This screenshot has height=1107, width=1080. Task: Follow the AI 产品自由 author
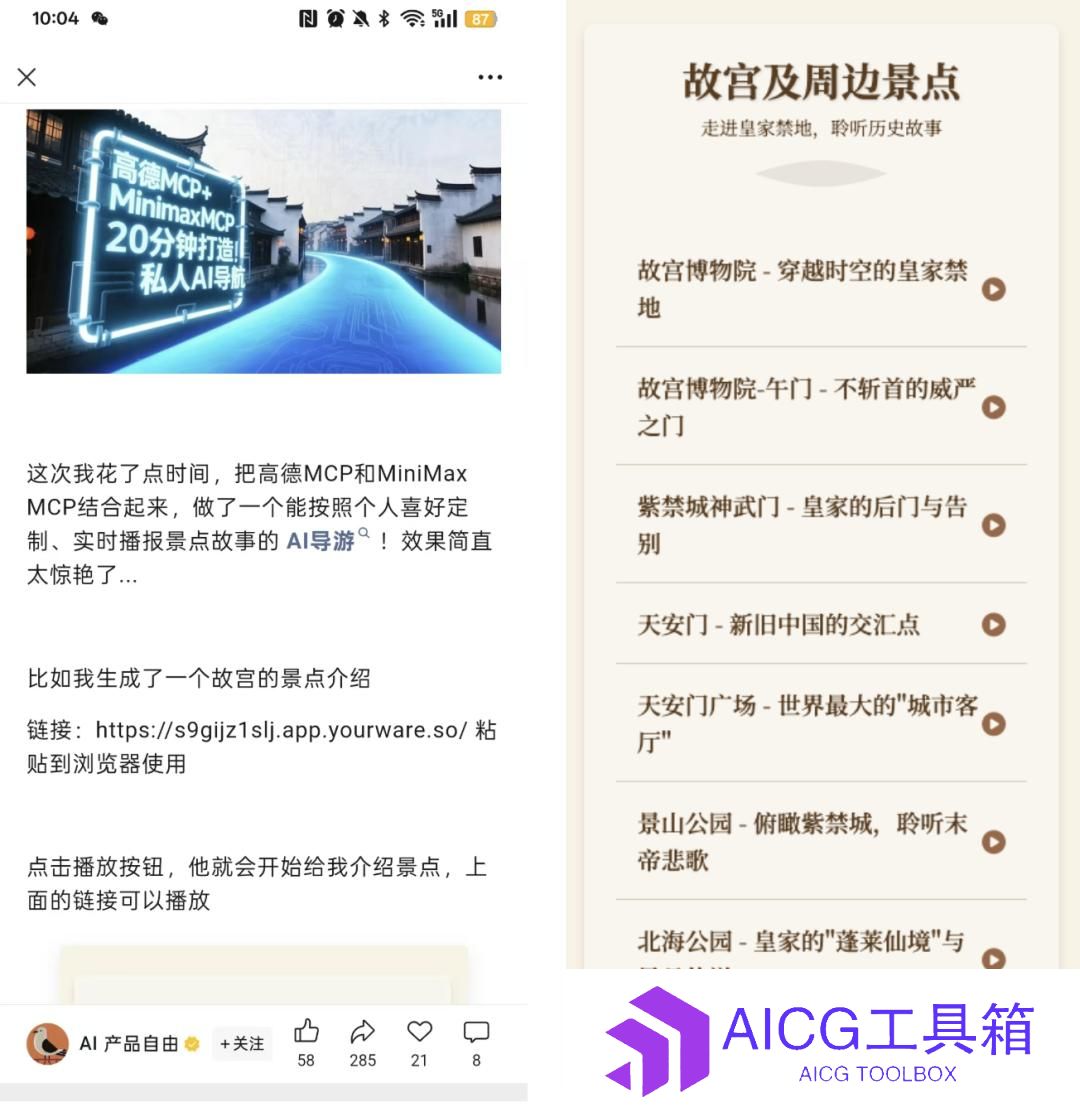pyautogui.click(x=242, y=1043)
